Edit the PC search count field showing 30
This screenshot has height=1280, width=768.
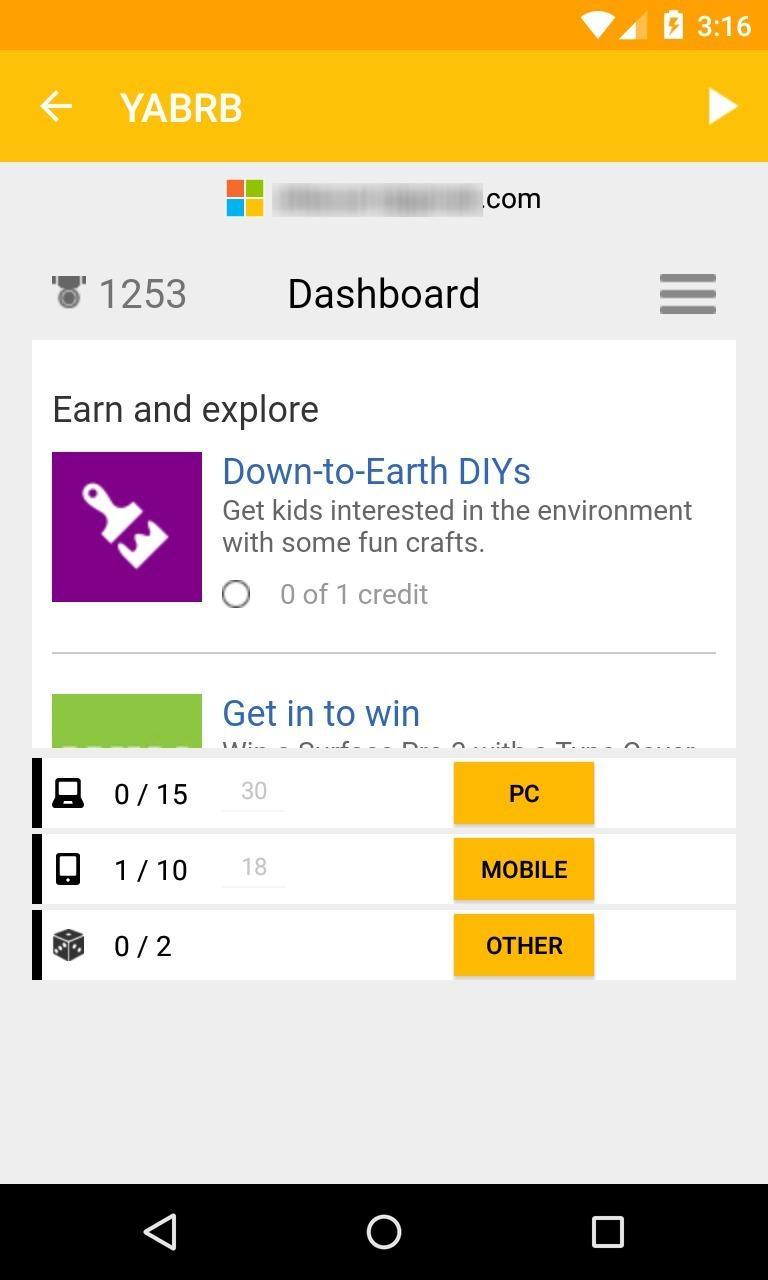pyautogui.click(x=254, y=792)
